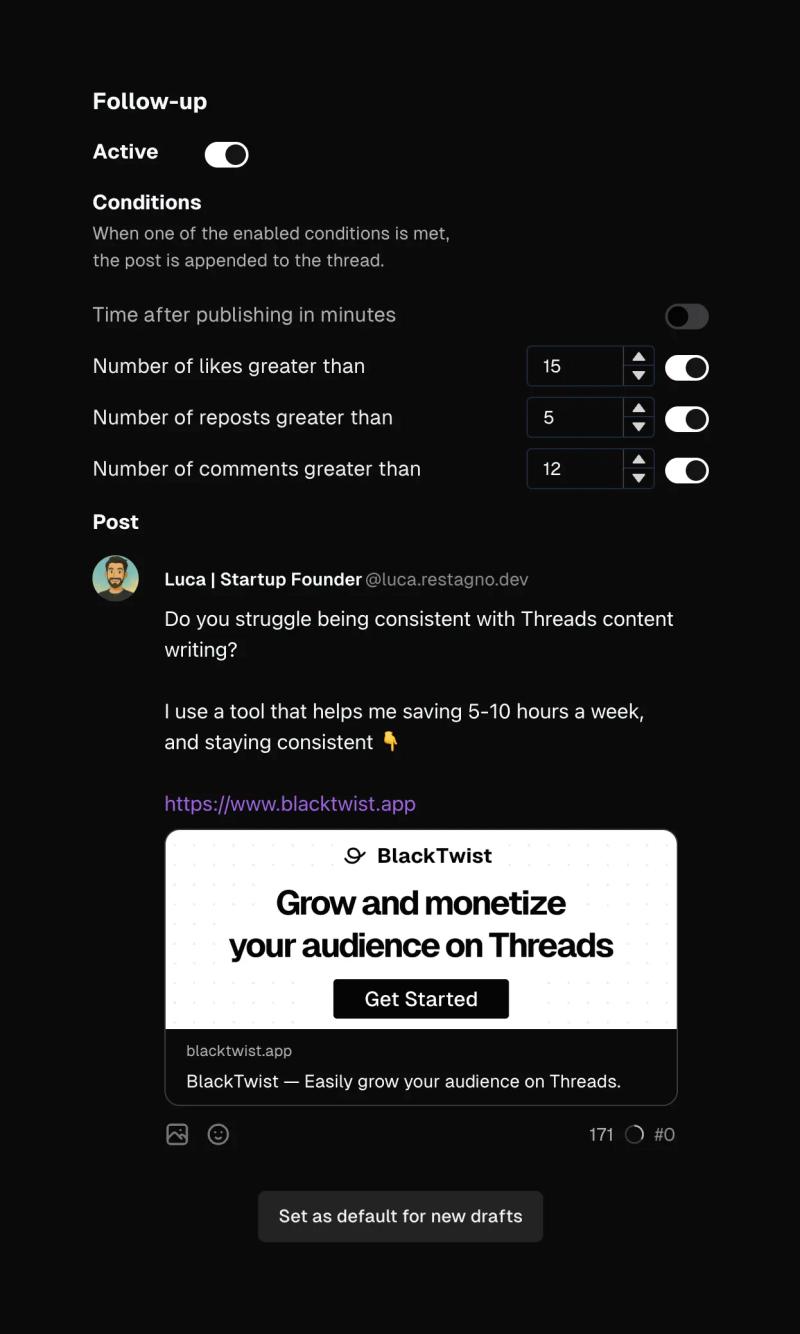
Task: Turn off the Active follow-up switch
Action: coord(226,154)
